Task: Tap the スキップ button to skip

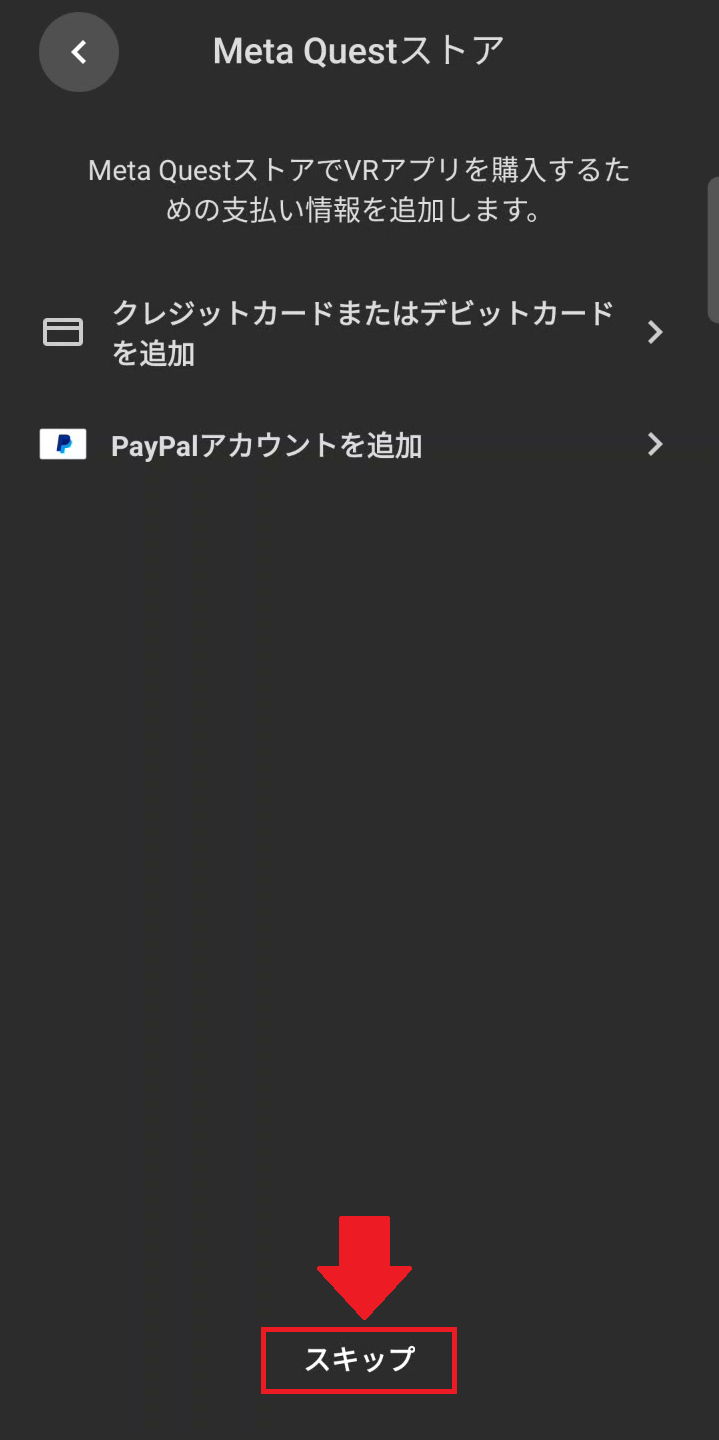Action: 359,1360
